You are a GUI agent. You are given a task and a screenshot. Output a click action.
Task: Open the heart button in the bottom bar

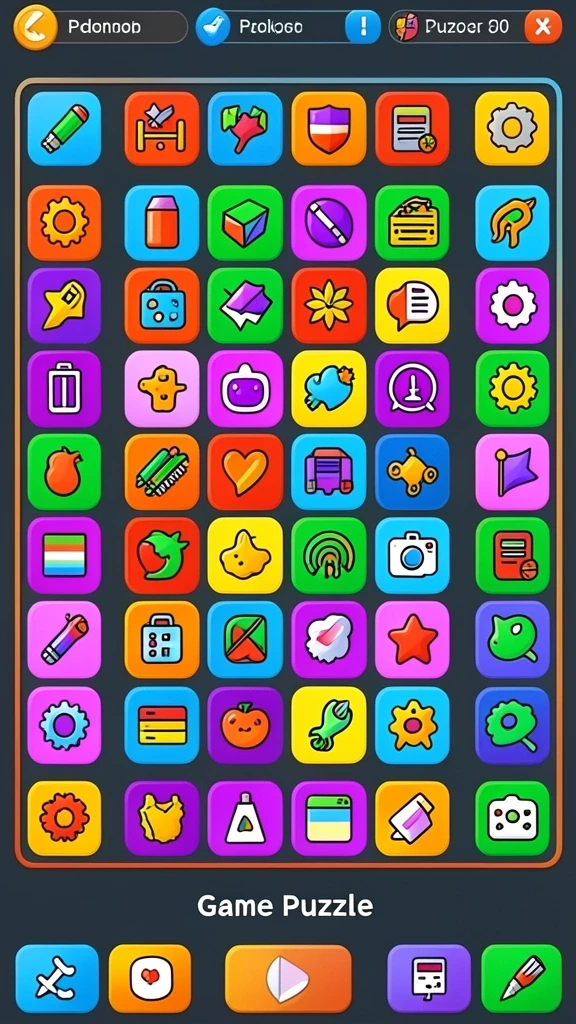[x=150, y=978]
